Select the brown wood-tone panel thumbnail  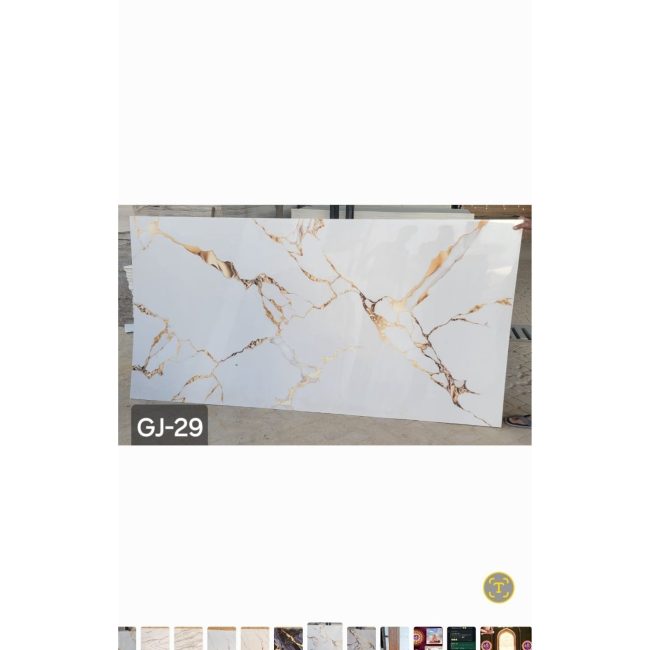pyautogui.click(x=394, y=638)
